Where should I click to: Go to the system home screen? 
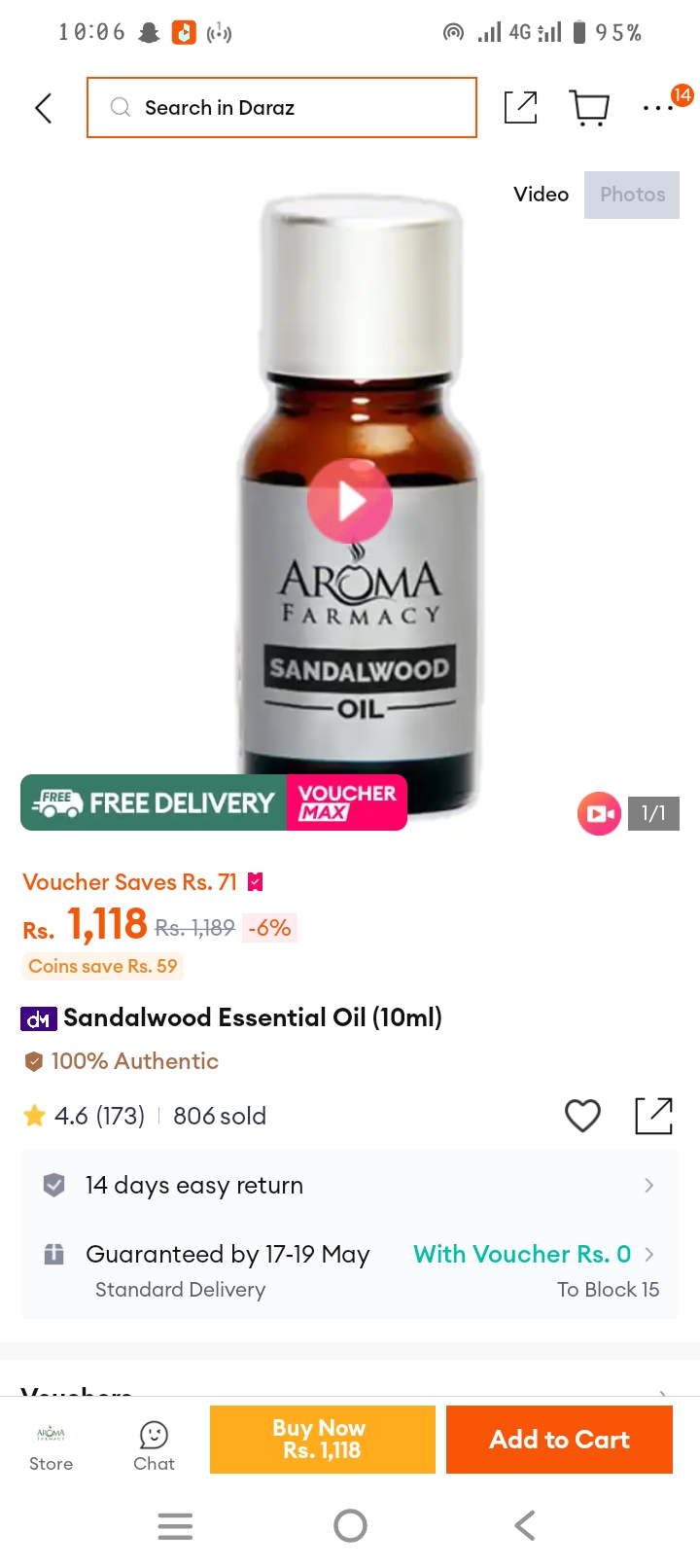click(350, 1525)
